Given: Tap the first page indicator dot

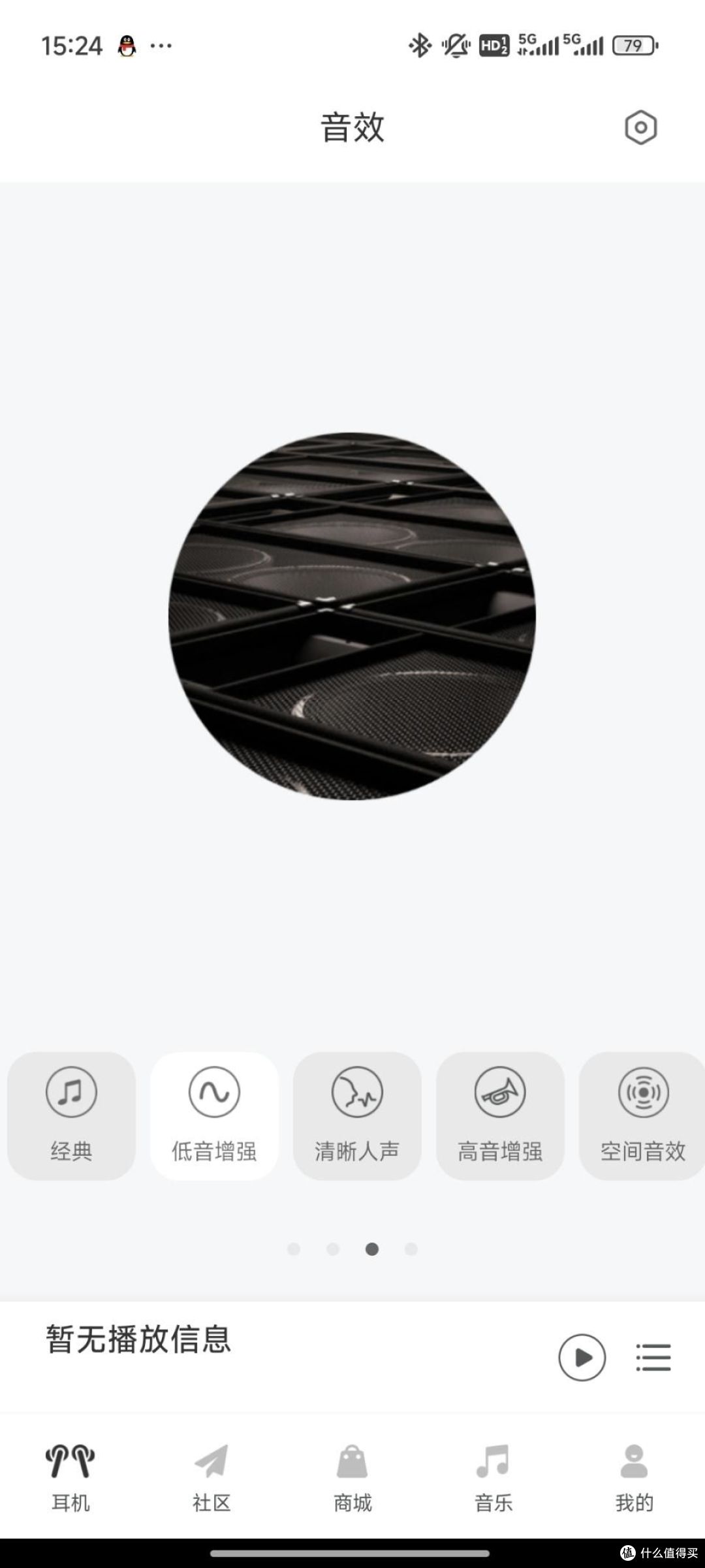Looking at the screenshot, I should 294,1249.
